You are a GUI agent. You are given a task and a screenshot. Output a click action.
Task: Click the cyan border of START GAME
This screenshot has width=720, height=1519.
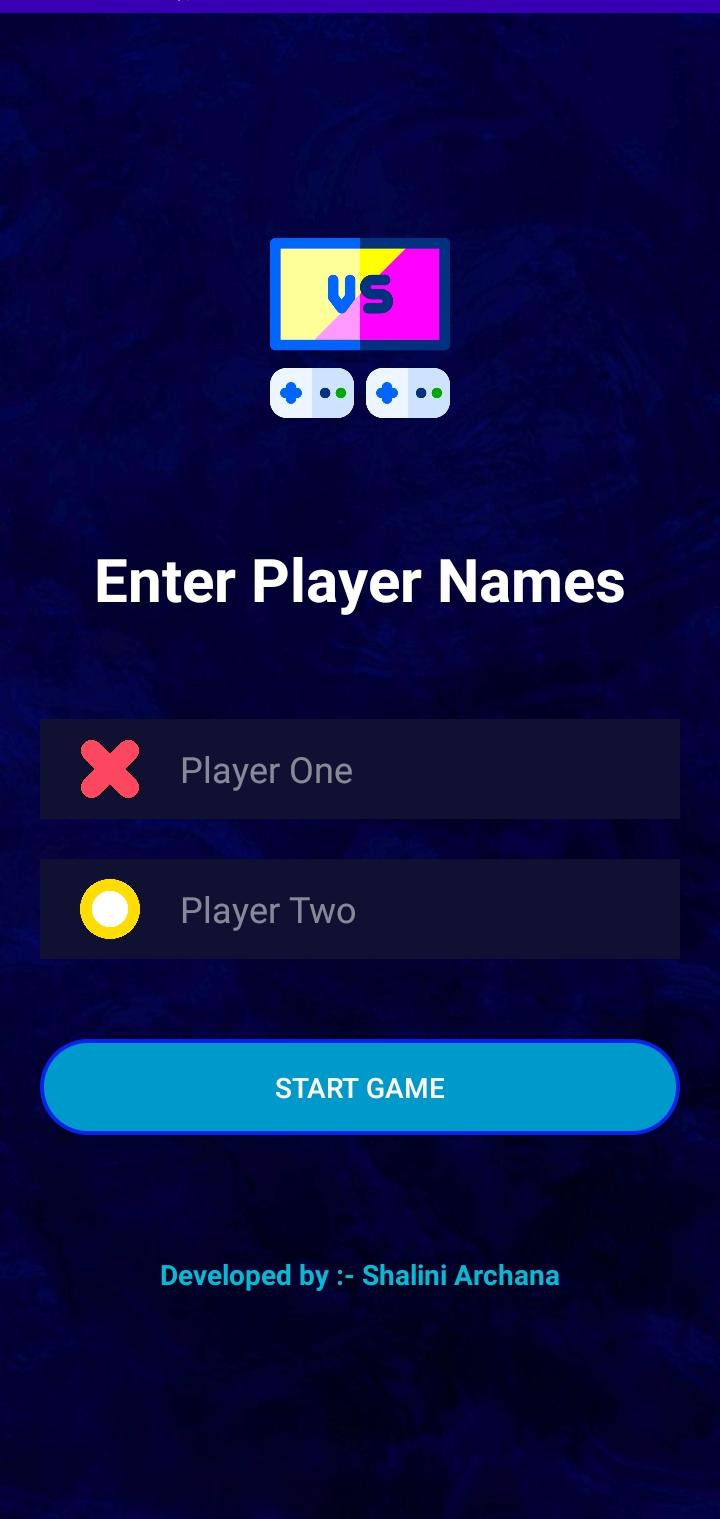[360, 1044]
